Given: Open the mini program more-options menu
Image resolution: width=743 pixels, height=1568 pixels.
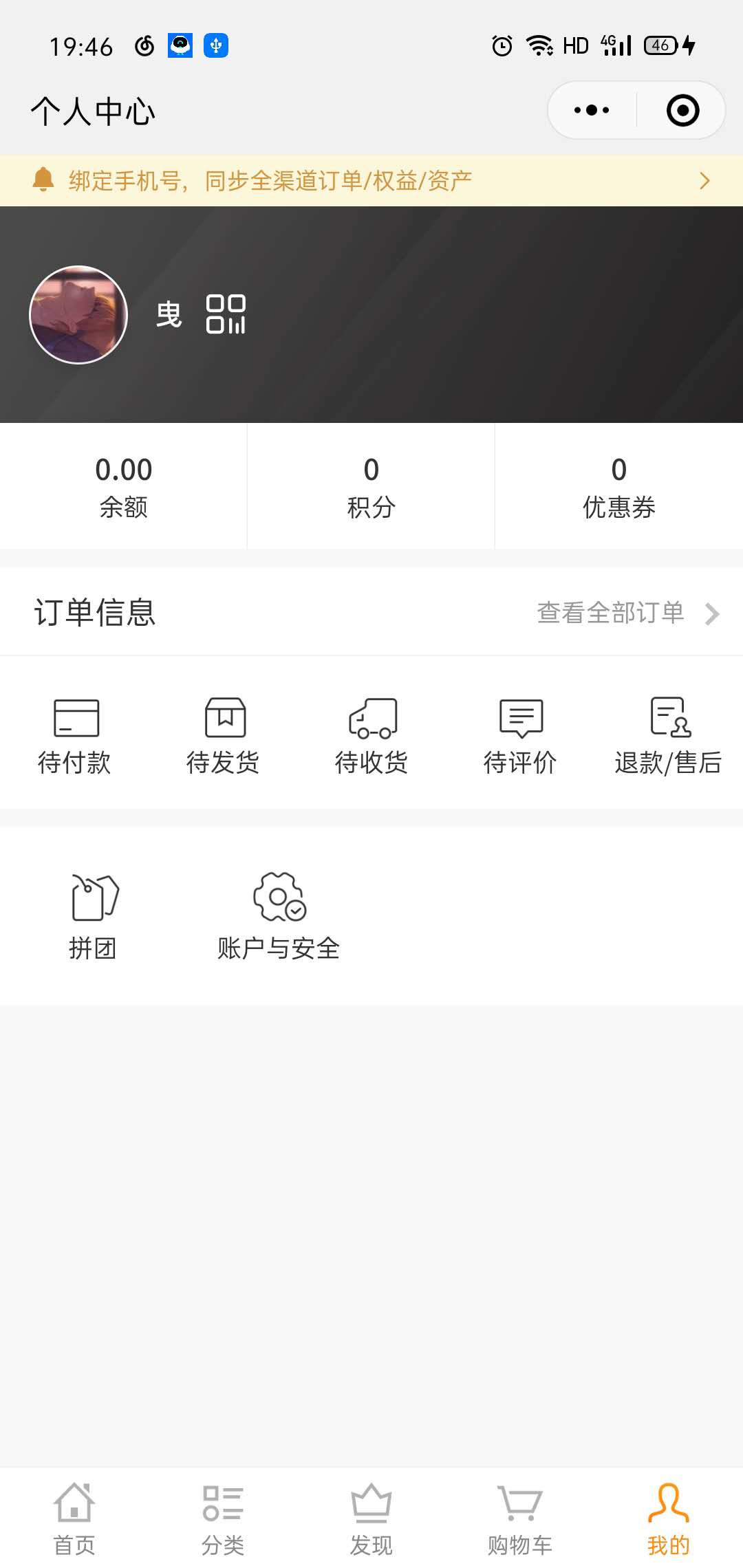Looking at the screenshot, I should point(592,110).
